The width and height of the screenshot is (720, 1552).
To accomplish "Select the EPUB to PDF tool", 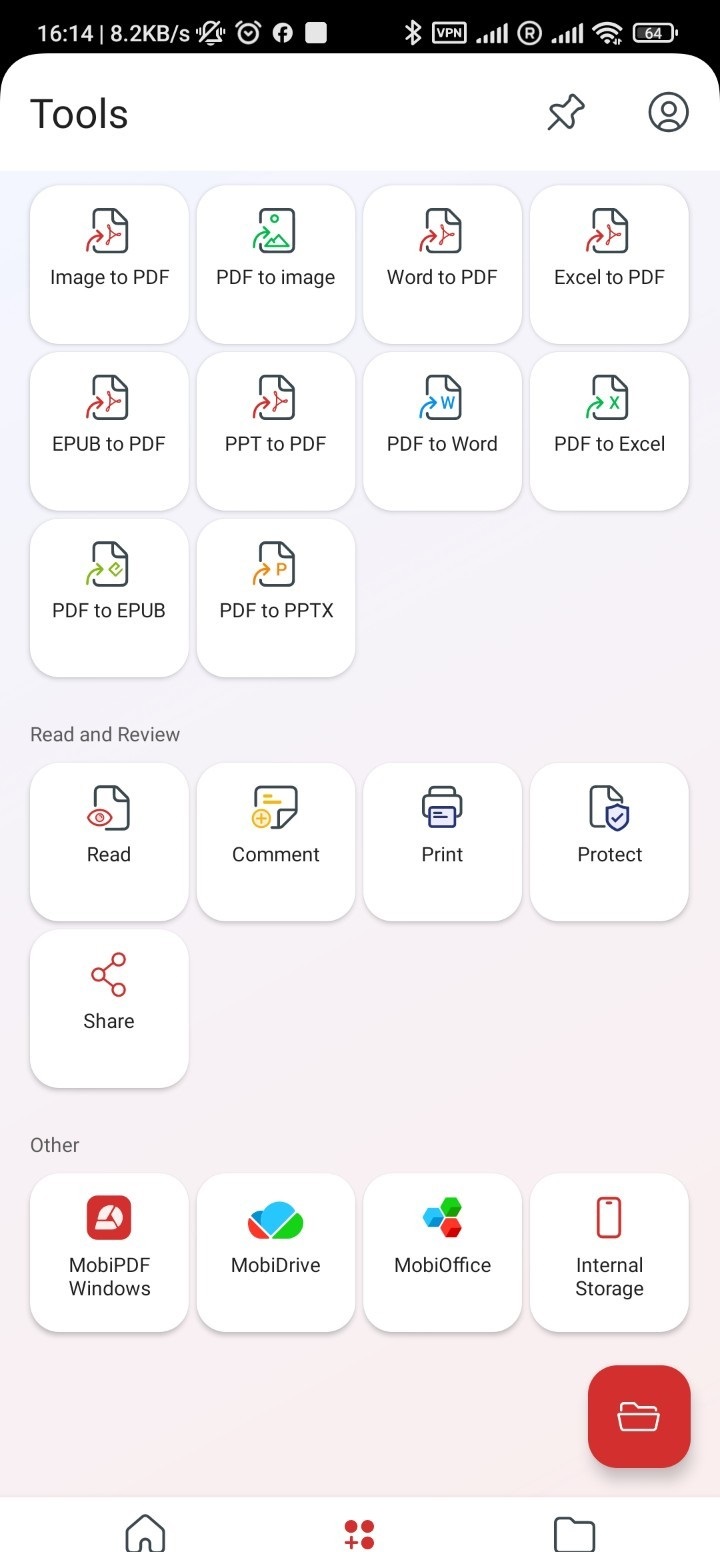I will coord(109,431).
